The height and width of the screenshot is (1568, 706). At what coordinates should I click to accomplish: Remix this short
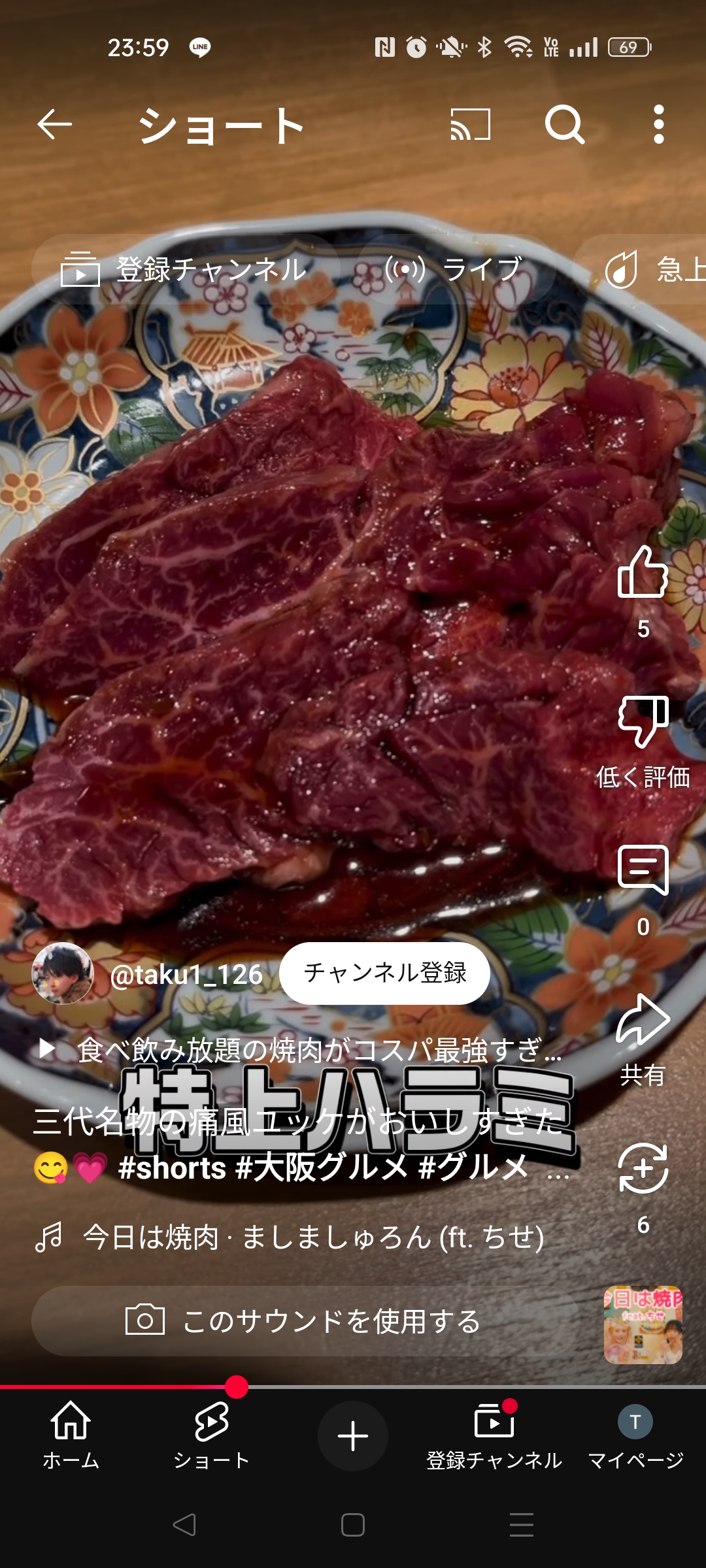643,1169
